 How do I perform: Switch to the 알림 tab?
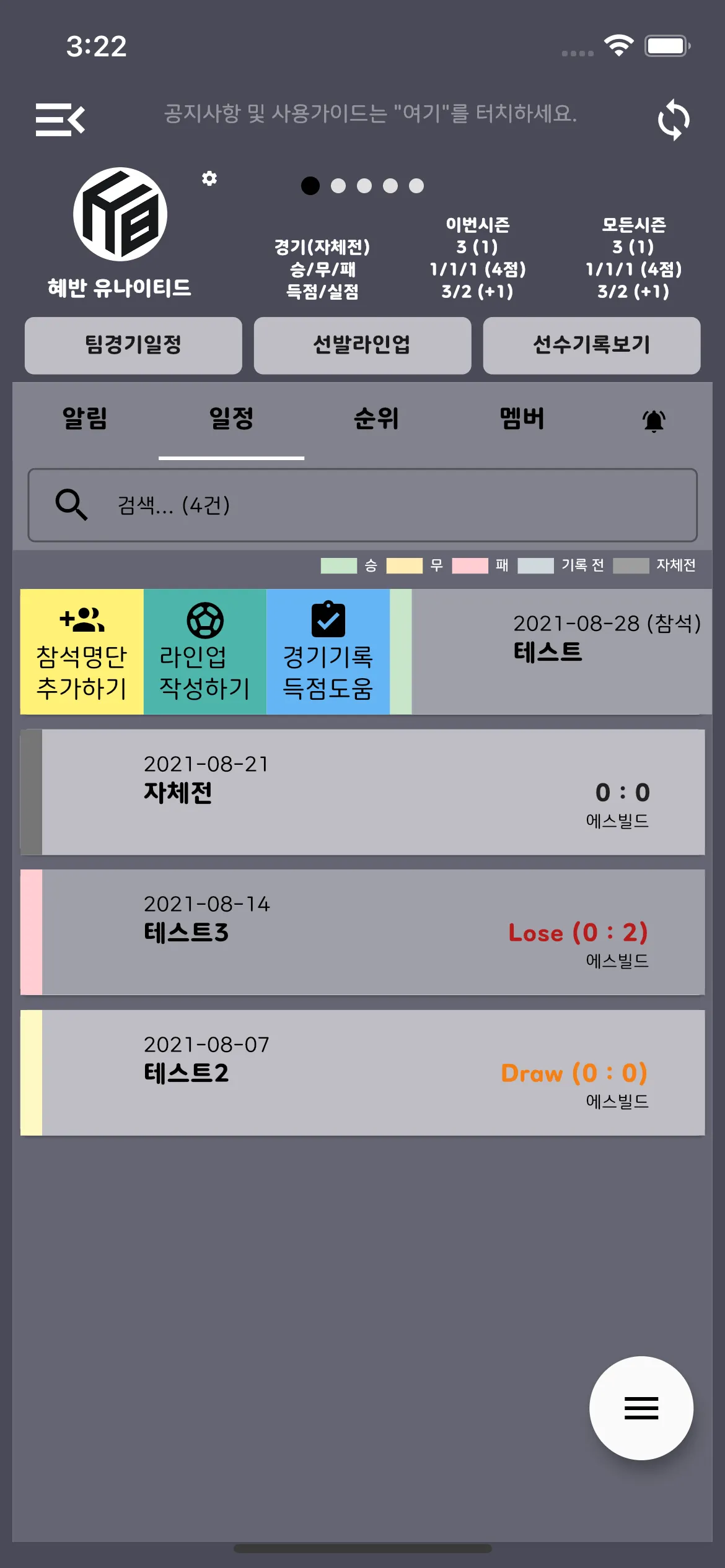[85, 419]
